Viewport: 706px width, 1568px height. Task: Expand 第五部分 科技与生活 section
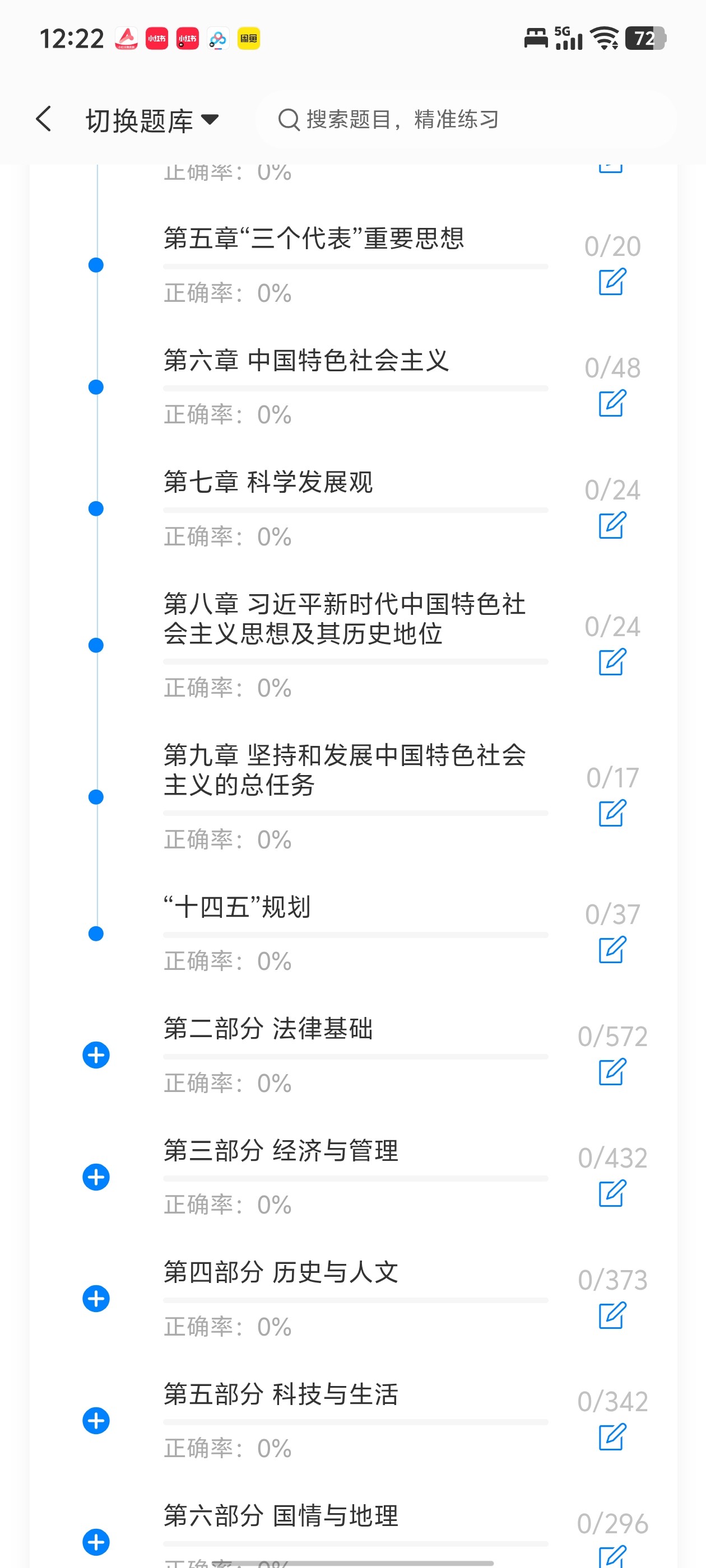click(x=96, y=1421)
